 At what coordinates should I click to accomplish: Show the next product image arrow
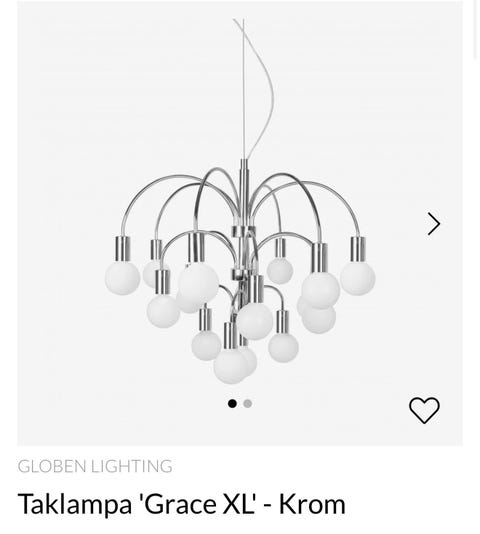click(434, 224)
